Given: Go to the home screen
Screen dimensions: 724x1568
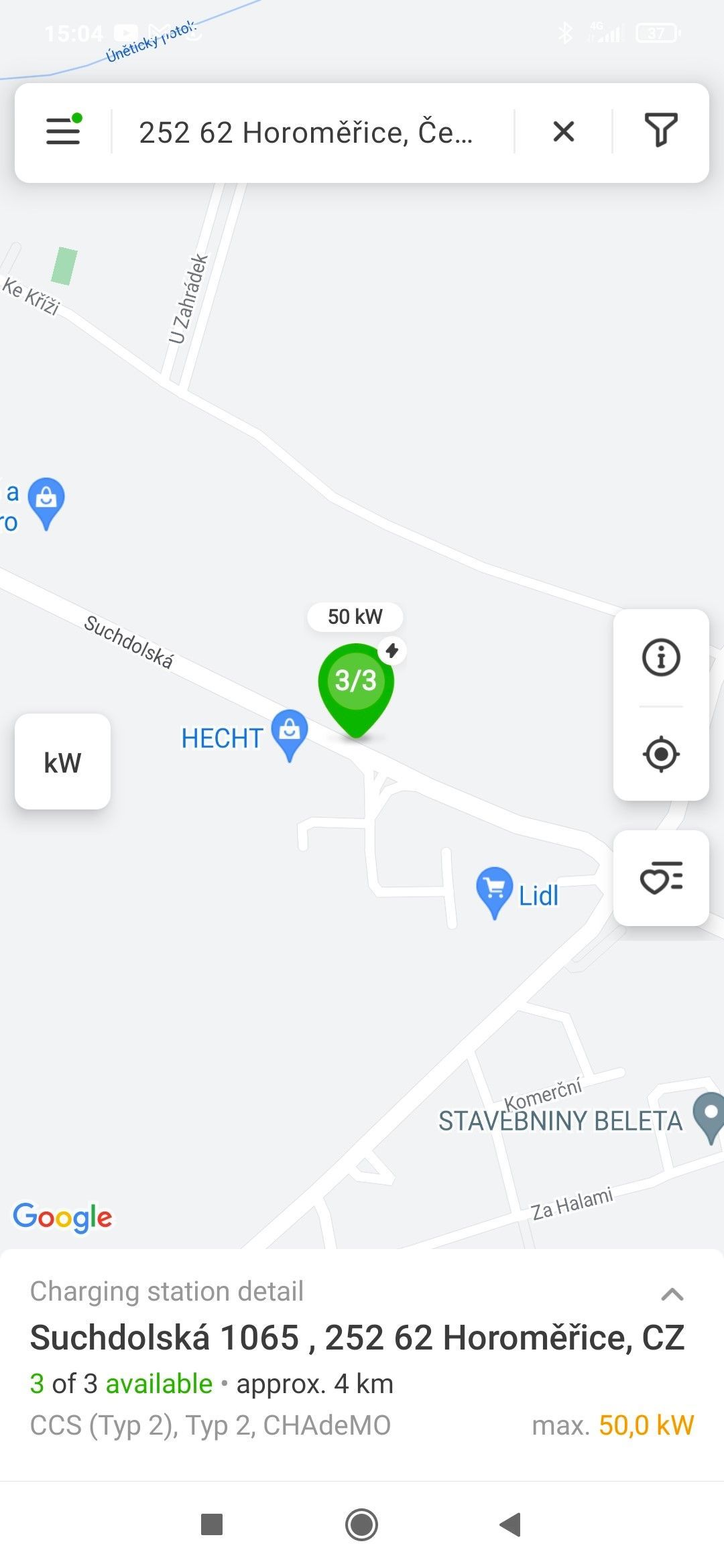Looking at the screenshot, I should (x=361, y=1524).
